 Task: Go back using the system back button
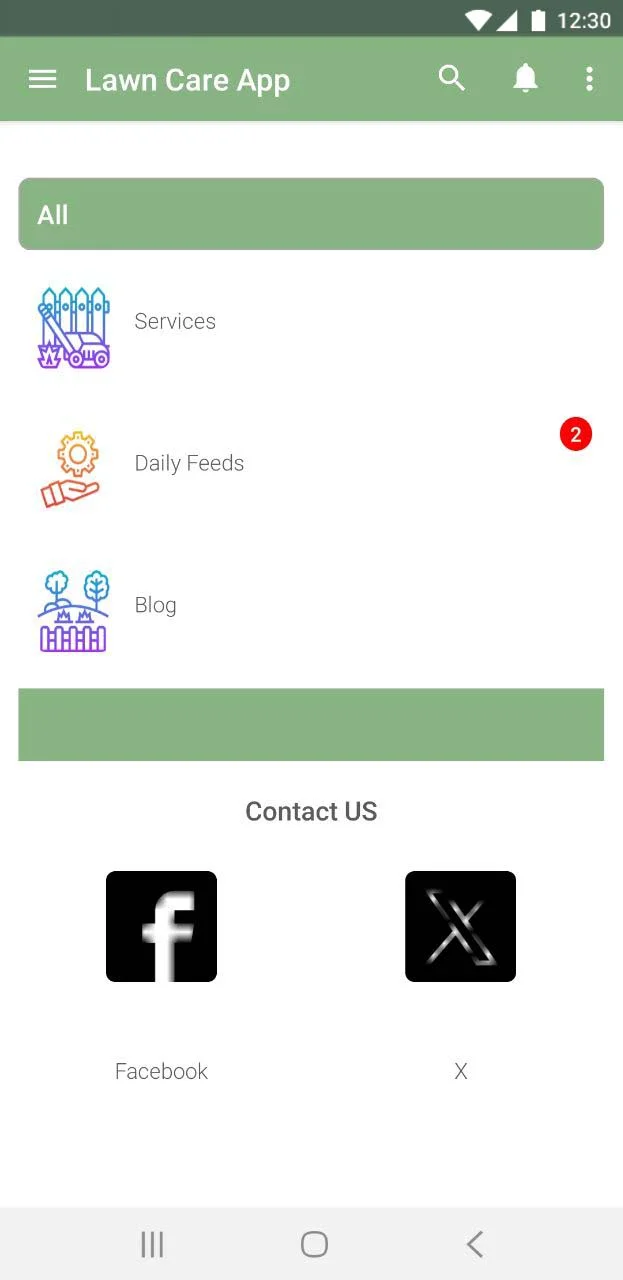click(475, 1244)
